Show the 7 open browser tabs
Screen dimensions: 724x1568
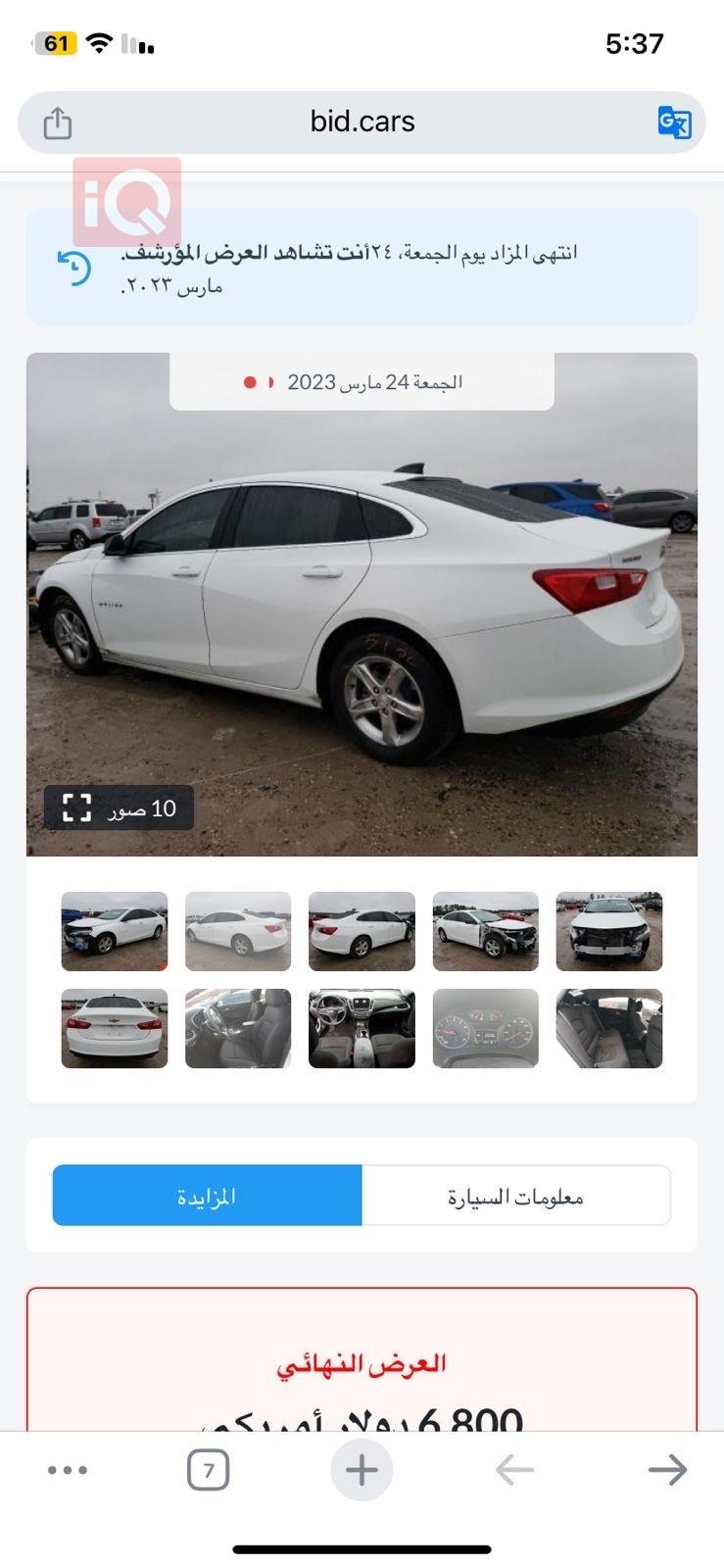click(x=208, y=1470)
